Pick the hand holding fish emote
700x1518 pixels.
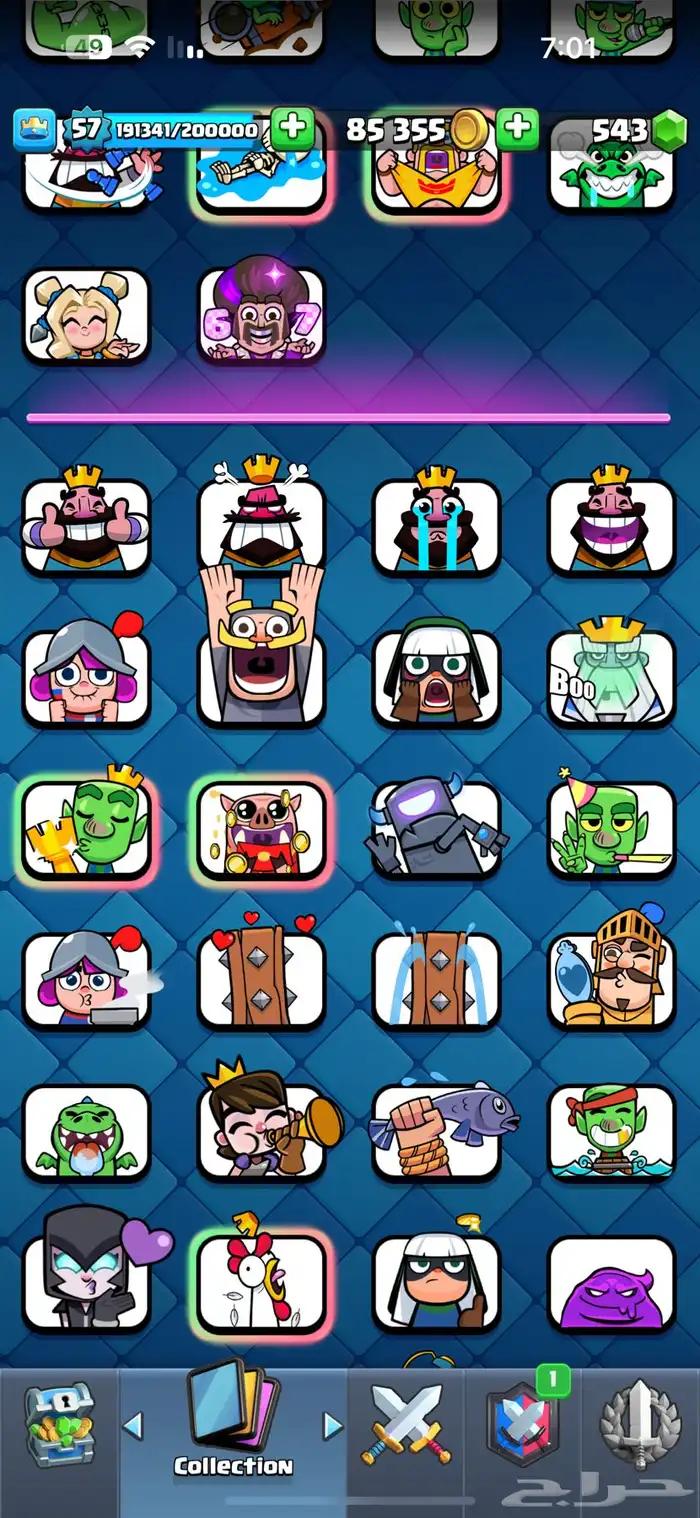(436, 1130)
